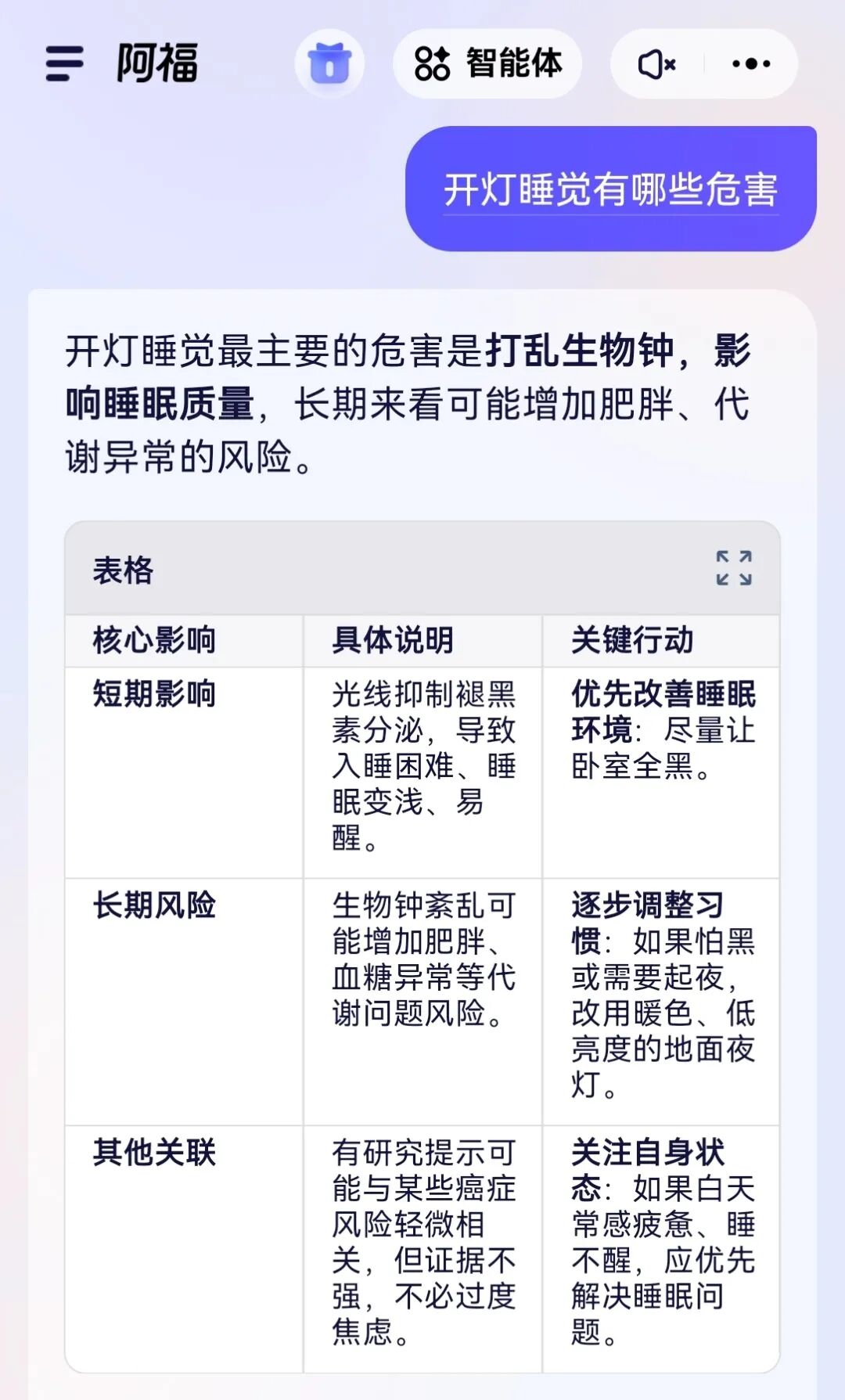Click the gift box icon in the top bar
The width and height of the screenshot is (845, 1400).
tap(331, 65)
